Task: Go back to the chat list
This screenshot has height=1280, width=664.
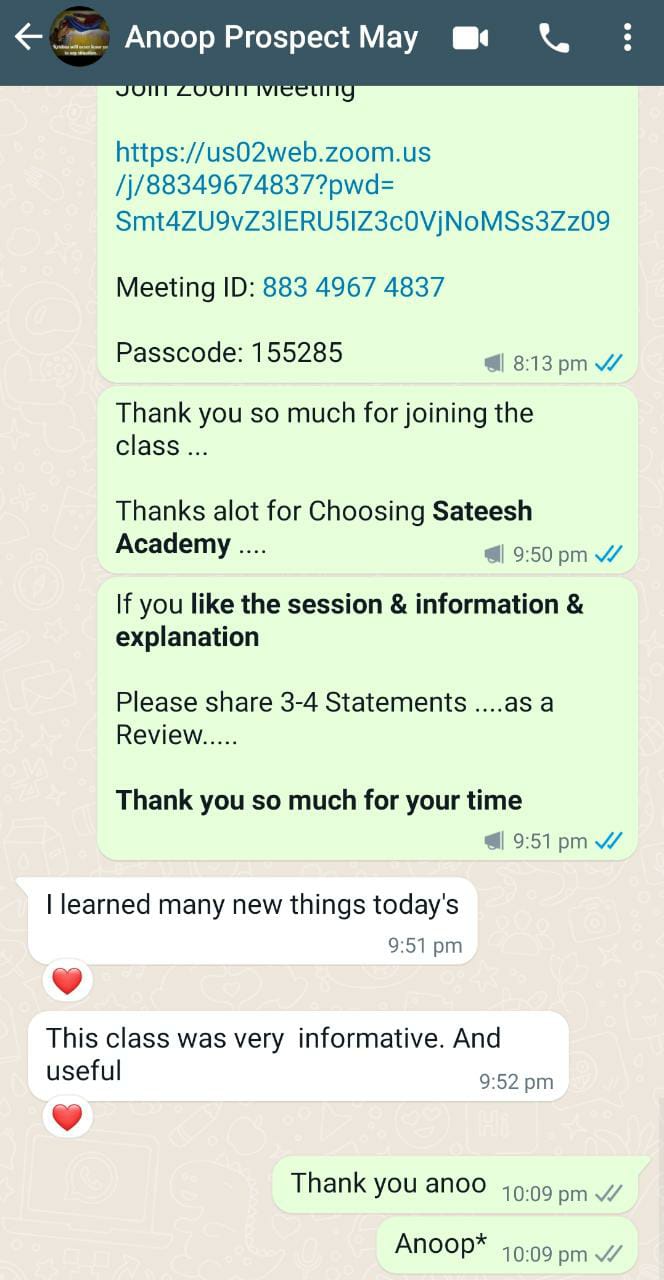Action: coord(27,38)
